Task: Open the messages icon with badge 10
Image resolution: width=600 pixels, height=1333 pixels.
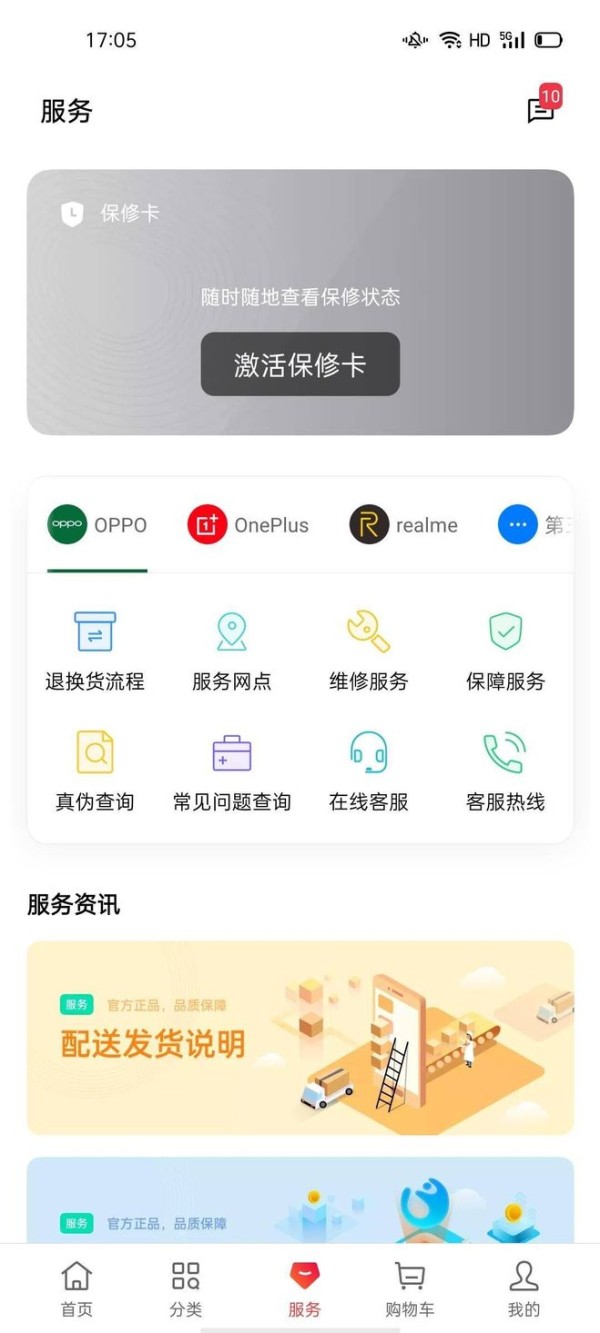Action: [x=543, y=107]
